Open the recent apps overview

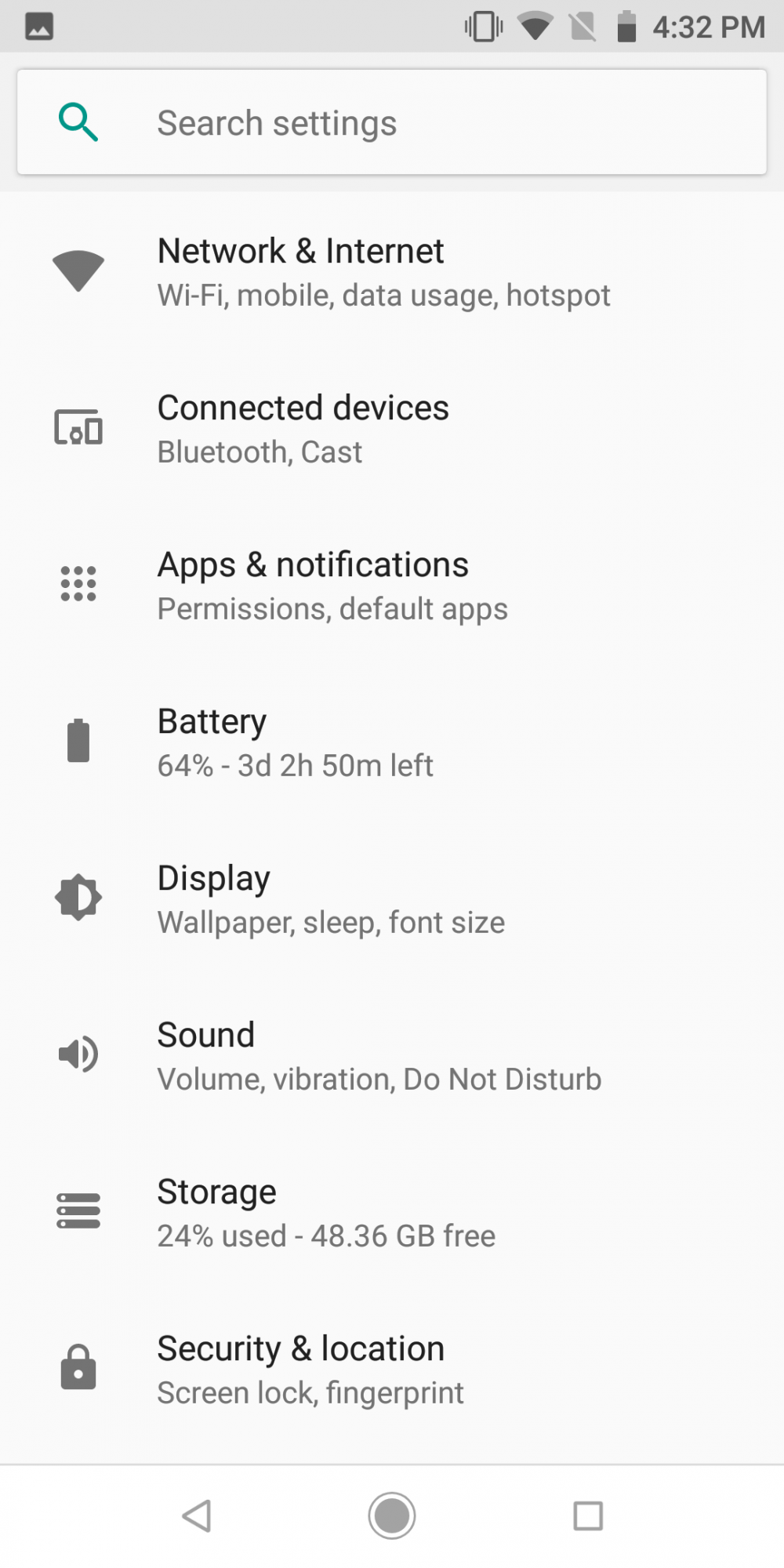pyautogui.click(x=588, y=1515)
